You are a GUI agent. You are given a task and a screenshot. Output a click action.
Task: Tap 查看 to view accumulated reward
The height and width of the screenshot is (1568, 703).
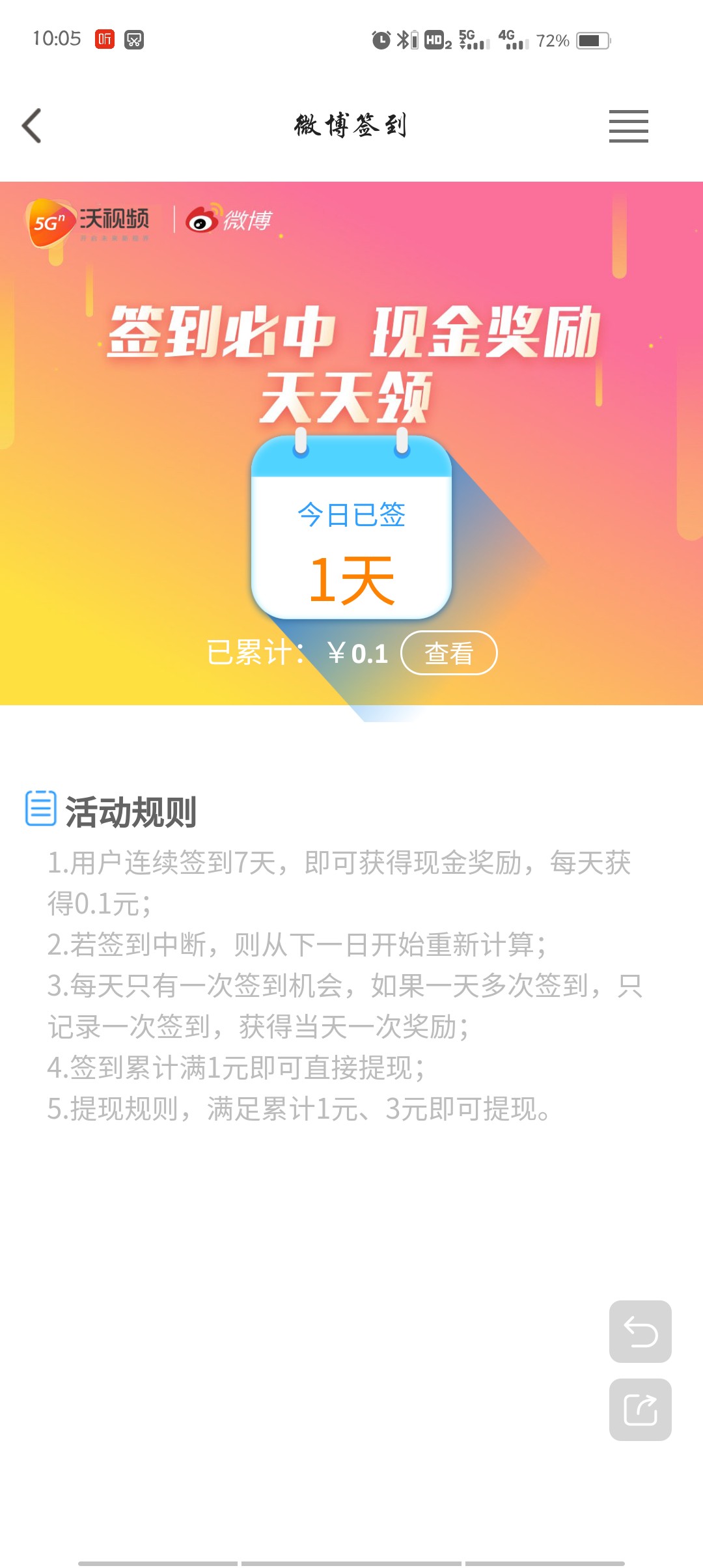tap(448, 653)
